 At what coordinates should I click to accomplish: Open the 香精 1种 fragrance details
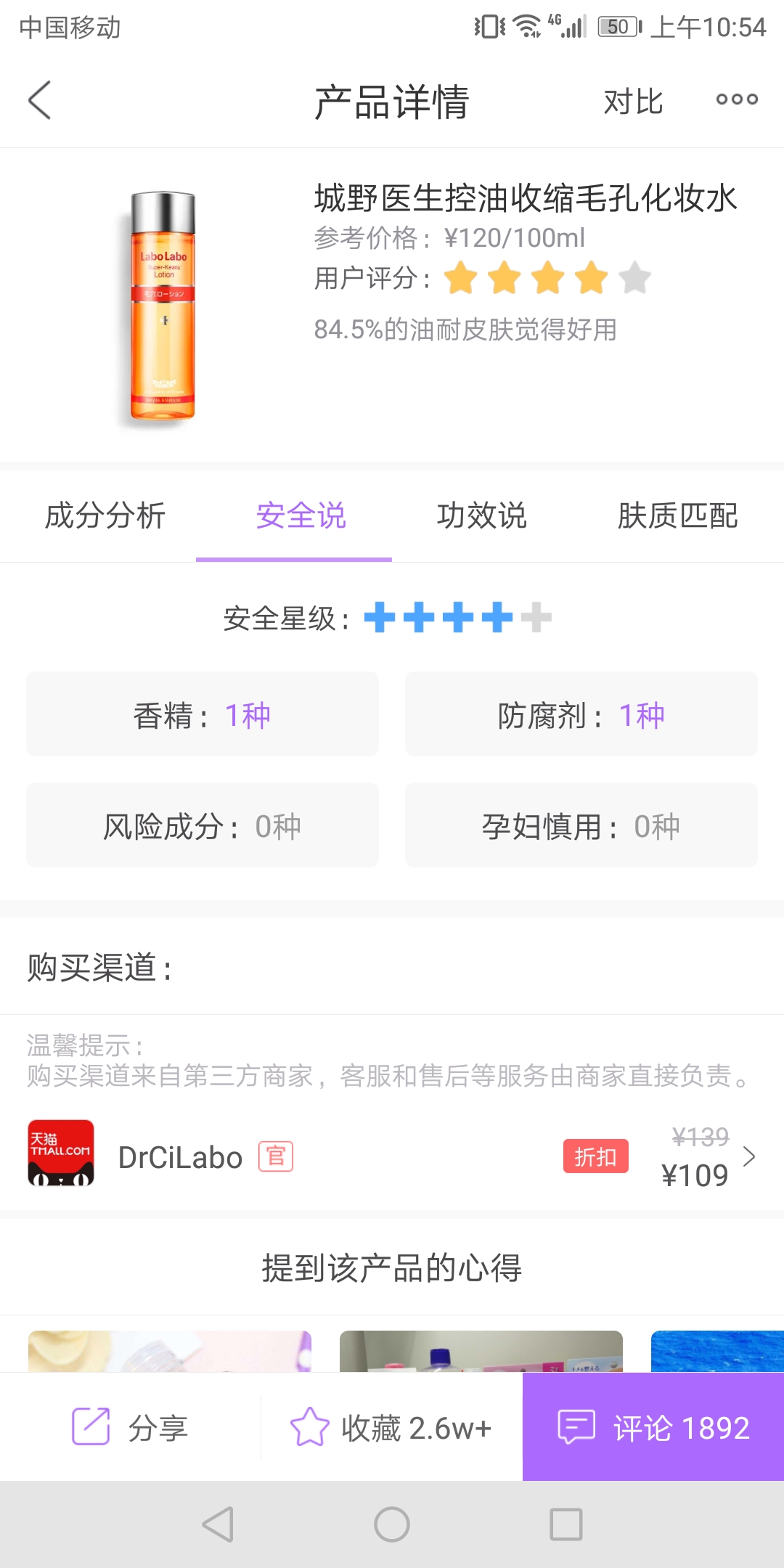pos(202,714)
